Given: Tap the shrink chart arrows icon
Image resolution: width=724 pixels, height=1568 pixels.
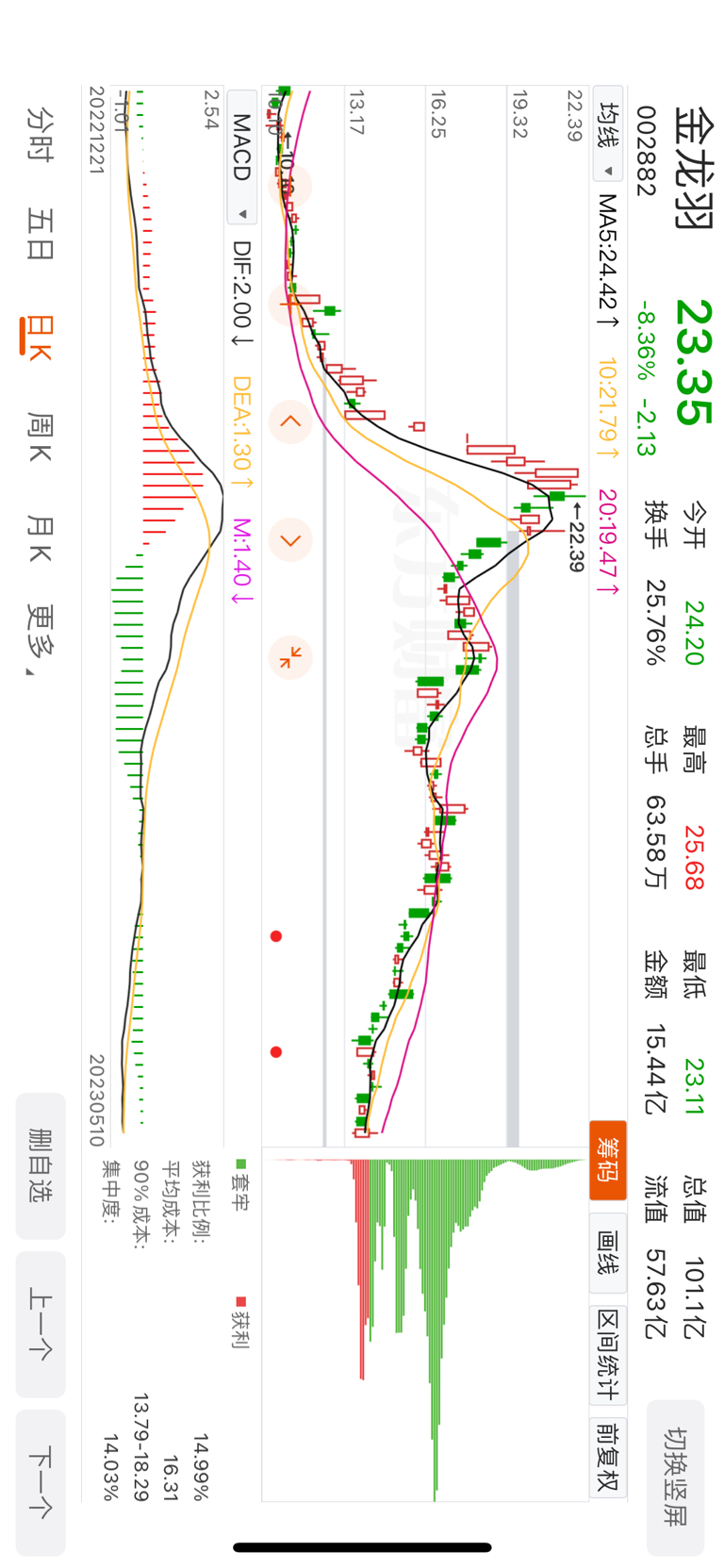Looking at the screenshot, I should click(x=290, y=657).
